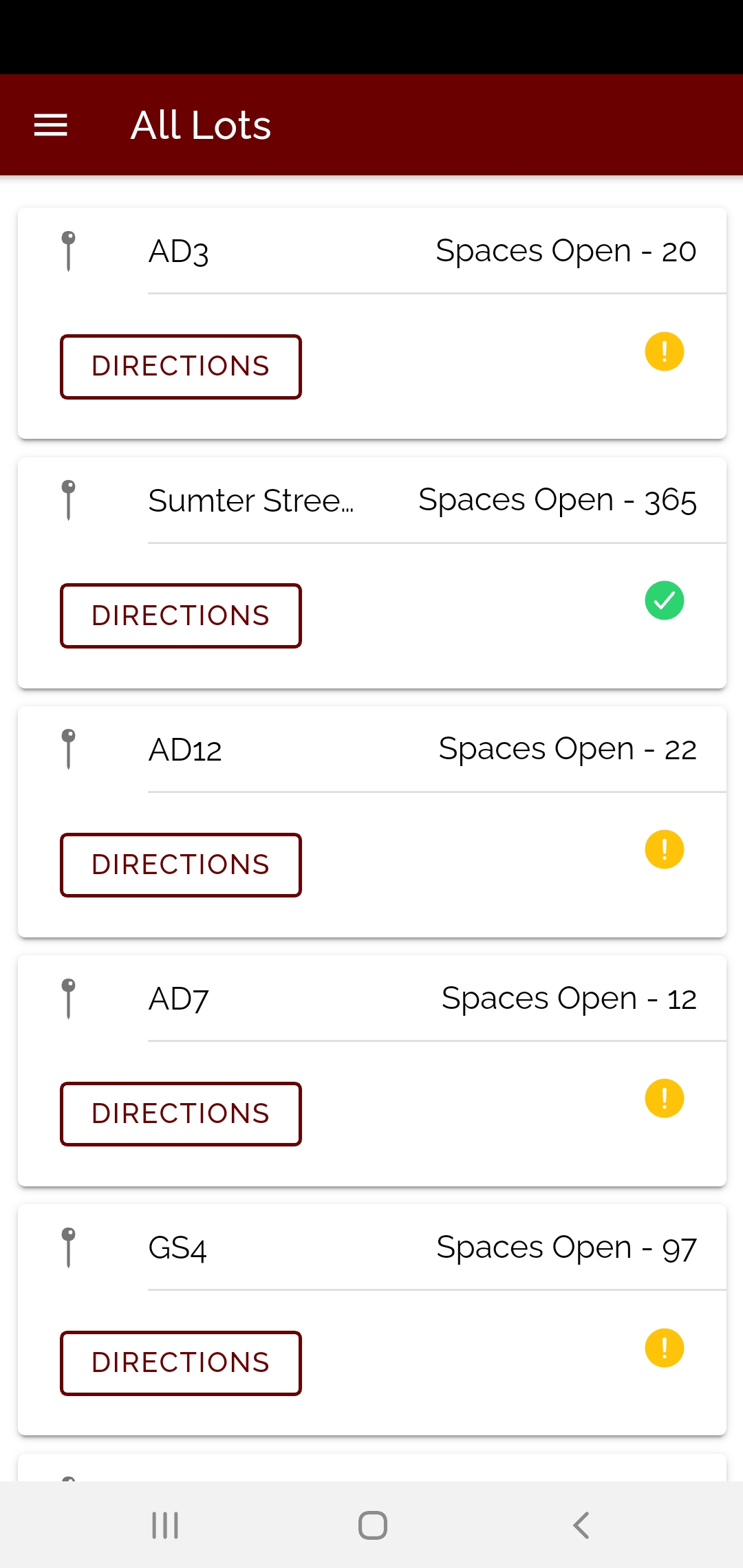Tap the green check icon for Sumter Street
The image size is (743, 1568).
tap(665, 600)
